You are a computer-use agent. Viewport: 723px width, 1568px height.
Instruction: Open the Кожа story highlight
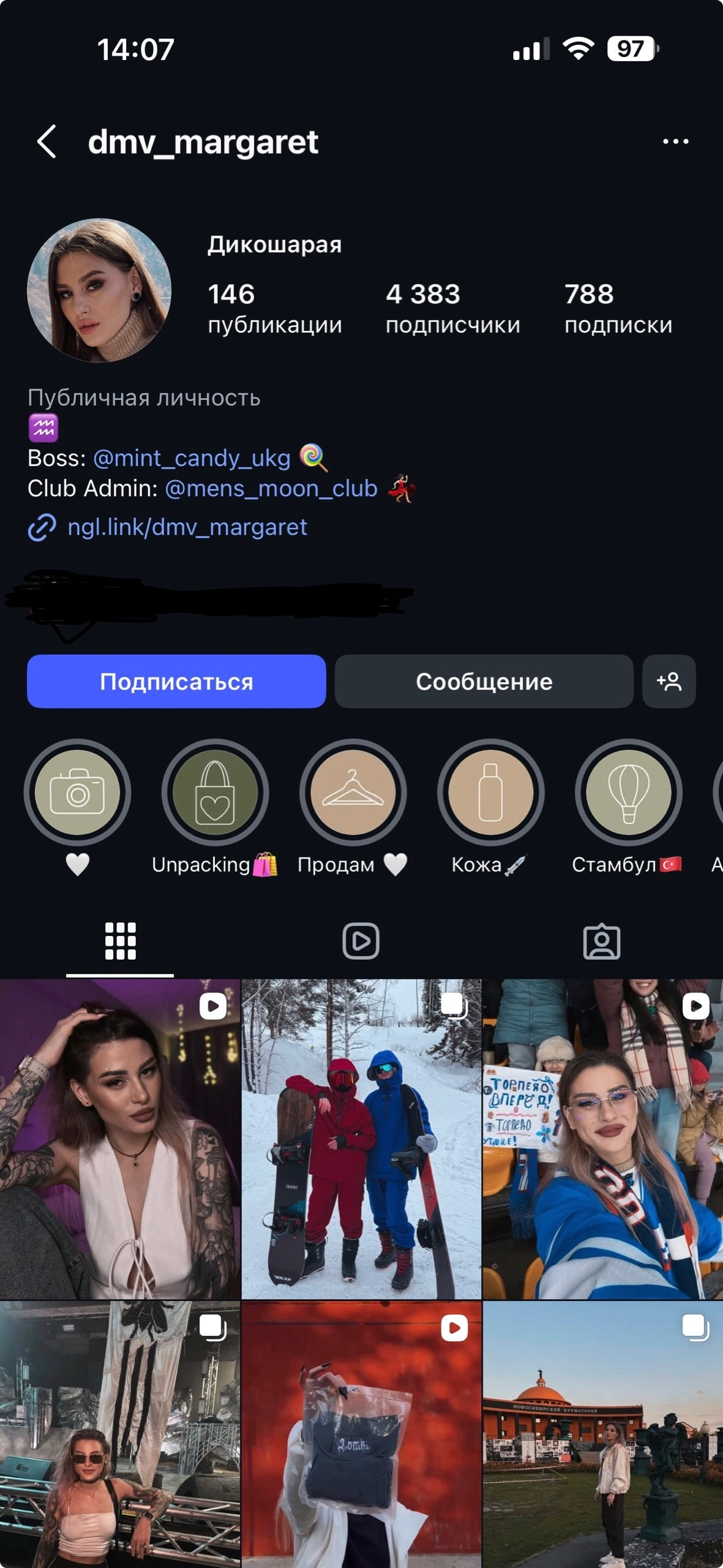490,793
